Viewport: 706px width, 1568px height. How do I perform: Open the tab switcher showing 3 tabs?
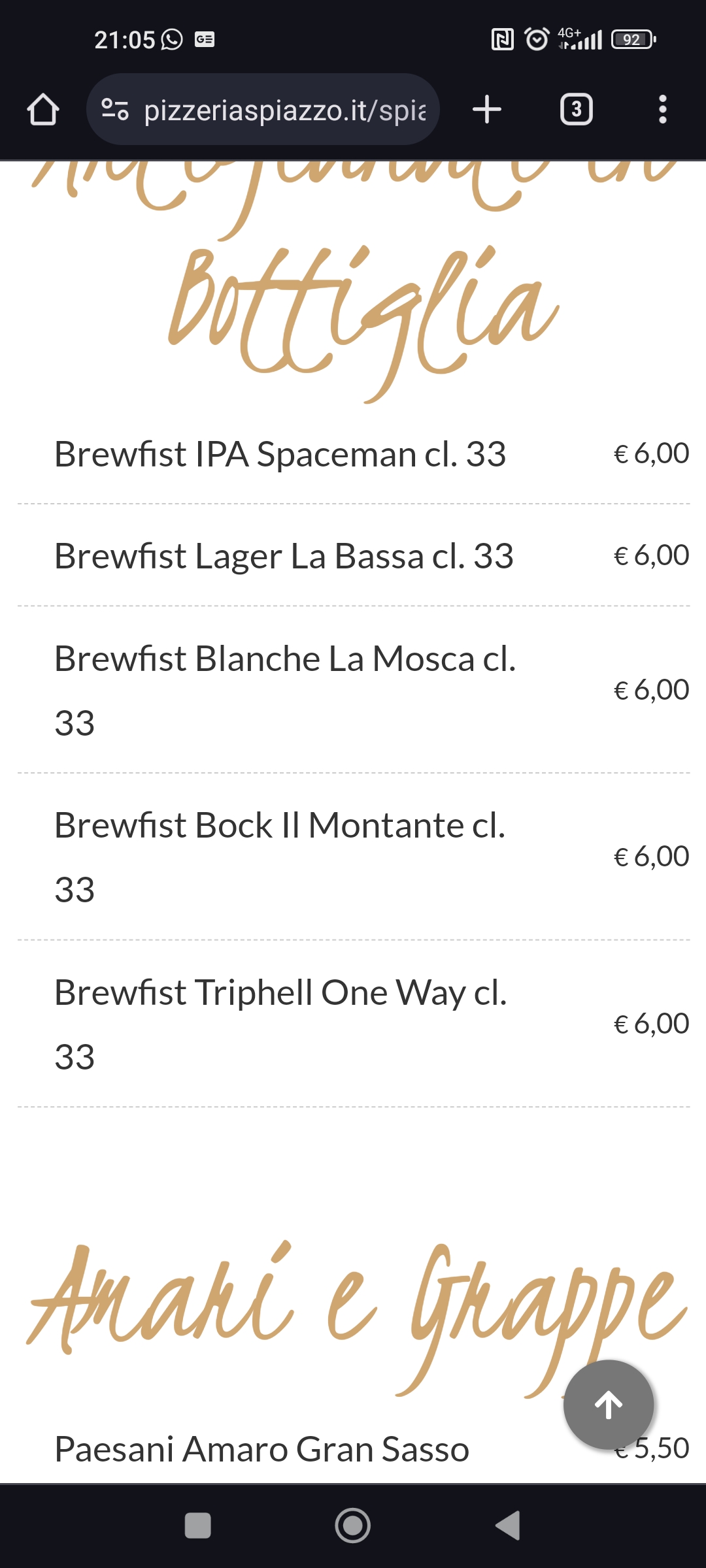(576, 109)
